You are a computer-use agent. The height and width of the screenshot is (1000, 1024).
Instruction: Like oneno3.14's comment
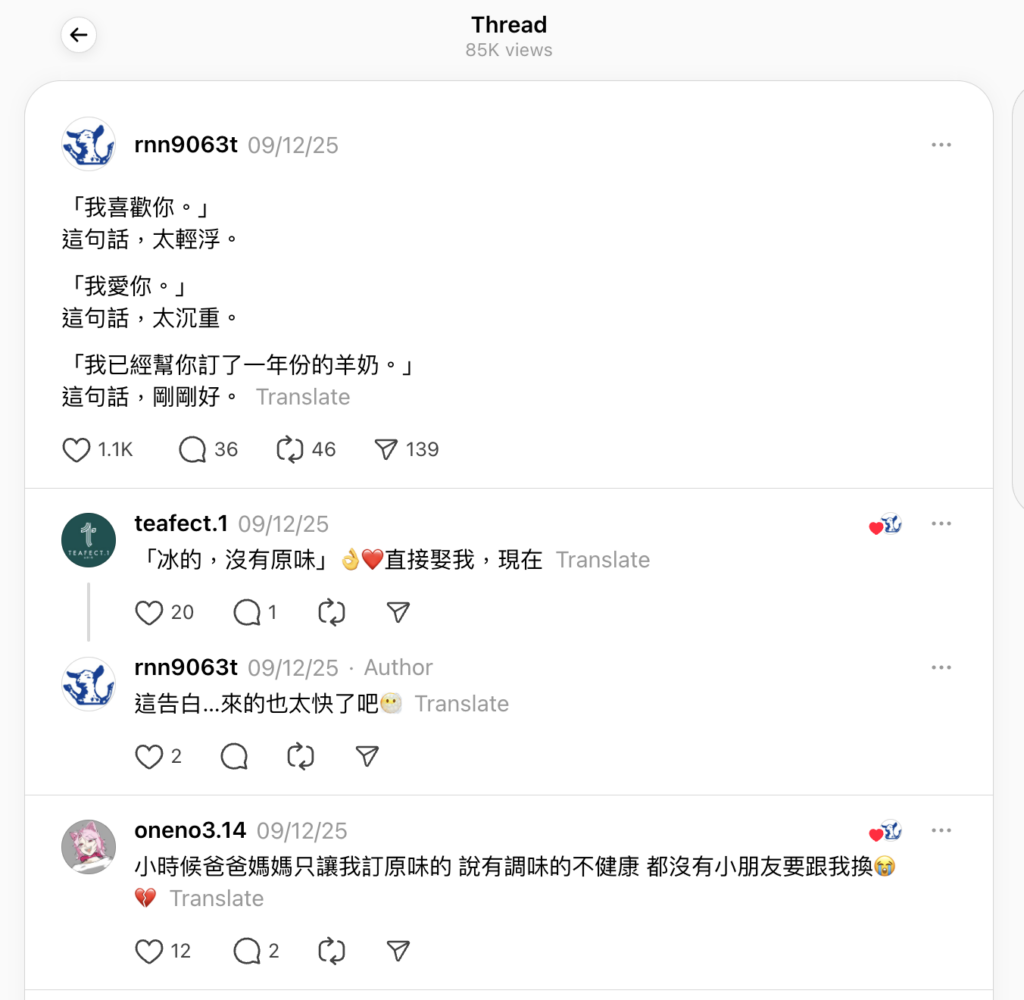(x=149, y=951)
